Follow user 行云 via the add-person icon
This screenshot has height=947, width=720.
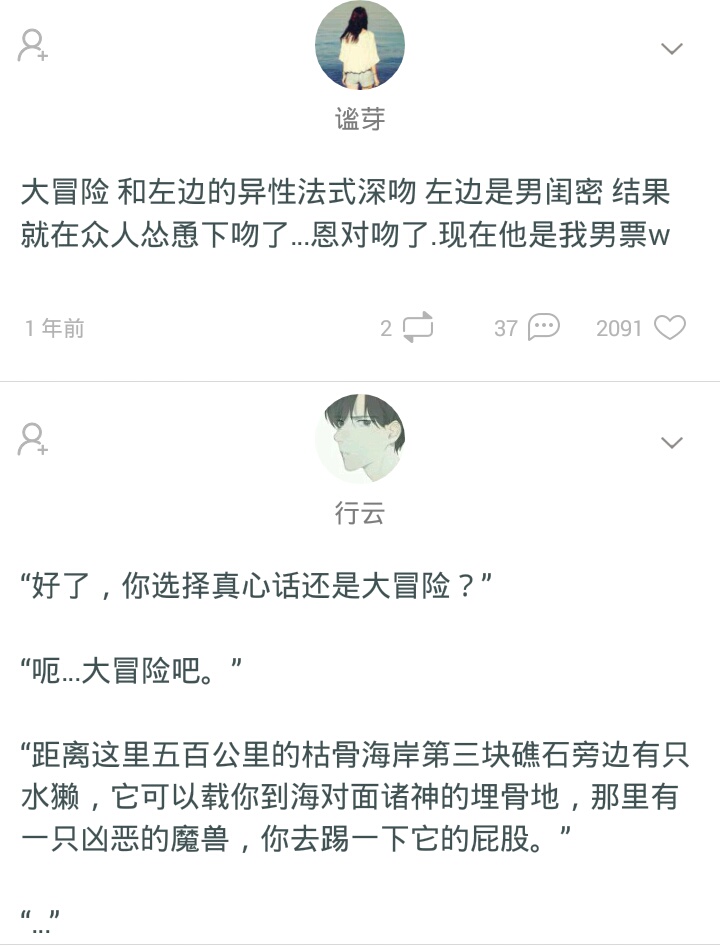pos(30,440)
